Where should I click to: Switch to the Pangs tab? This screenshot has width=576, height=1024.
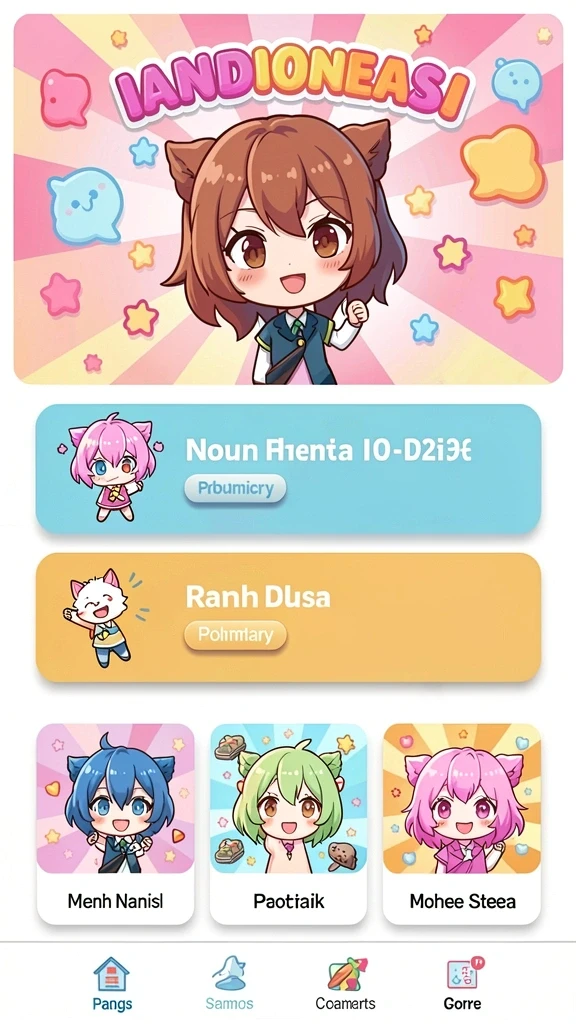pyautogui.click(x=112, y=984)
